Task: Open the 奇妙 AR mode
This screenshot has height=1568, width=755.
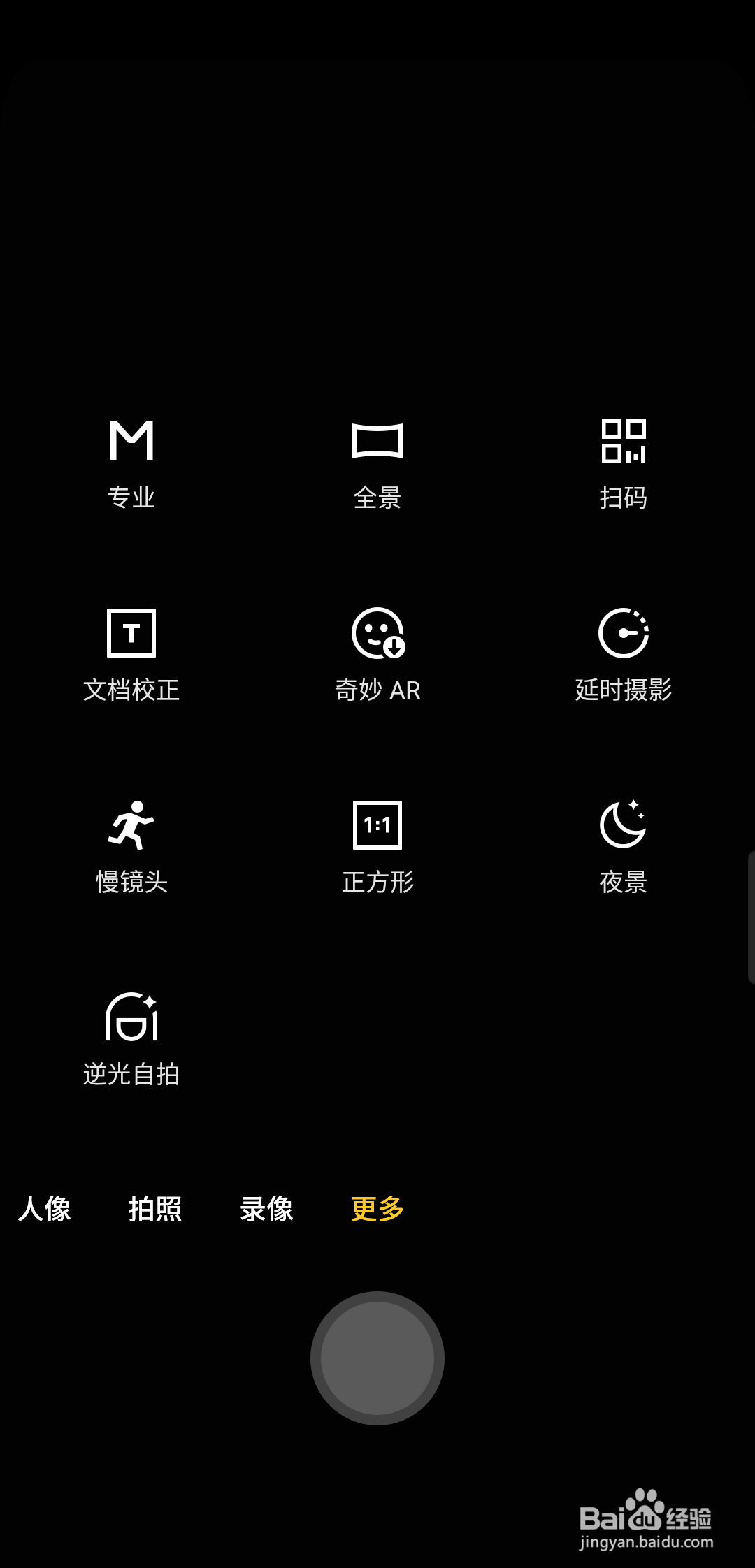Action: [x=377, y=655]
